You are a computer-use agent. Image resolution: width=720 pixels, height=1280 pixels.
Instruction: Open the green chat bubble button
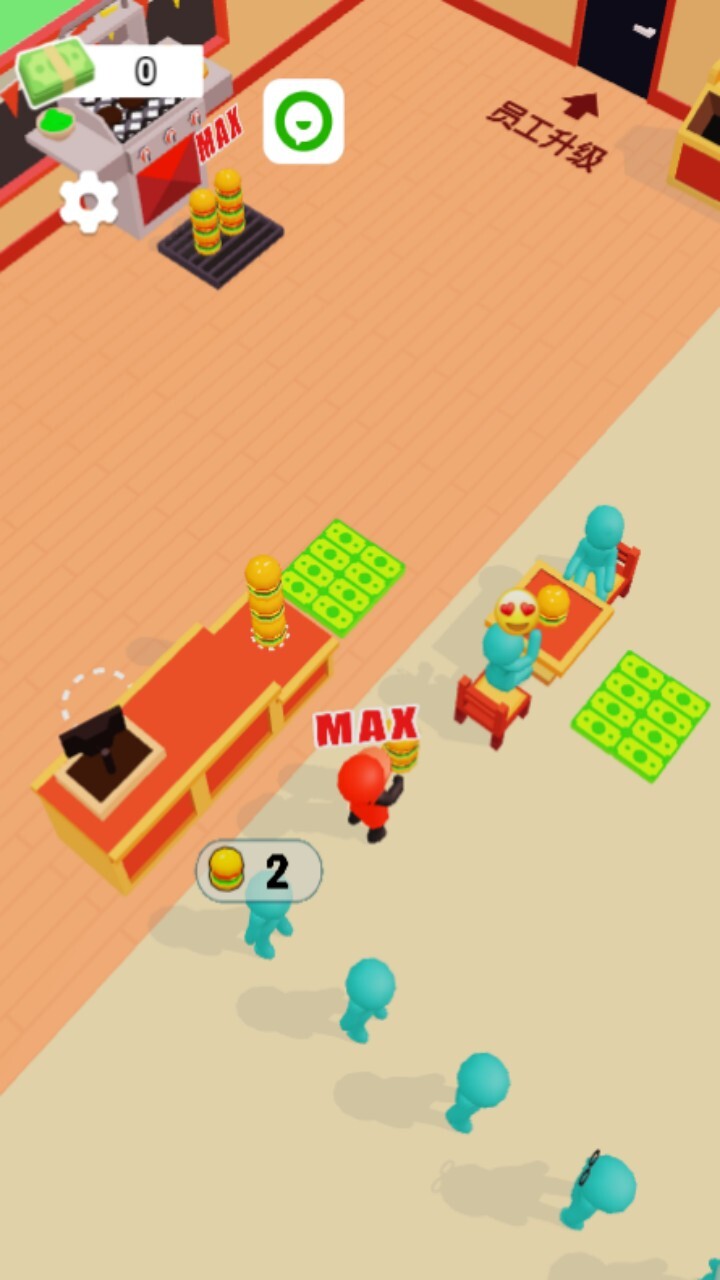pos(303,121)
